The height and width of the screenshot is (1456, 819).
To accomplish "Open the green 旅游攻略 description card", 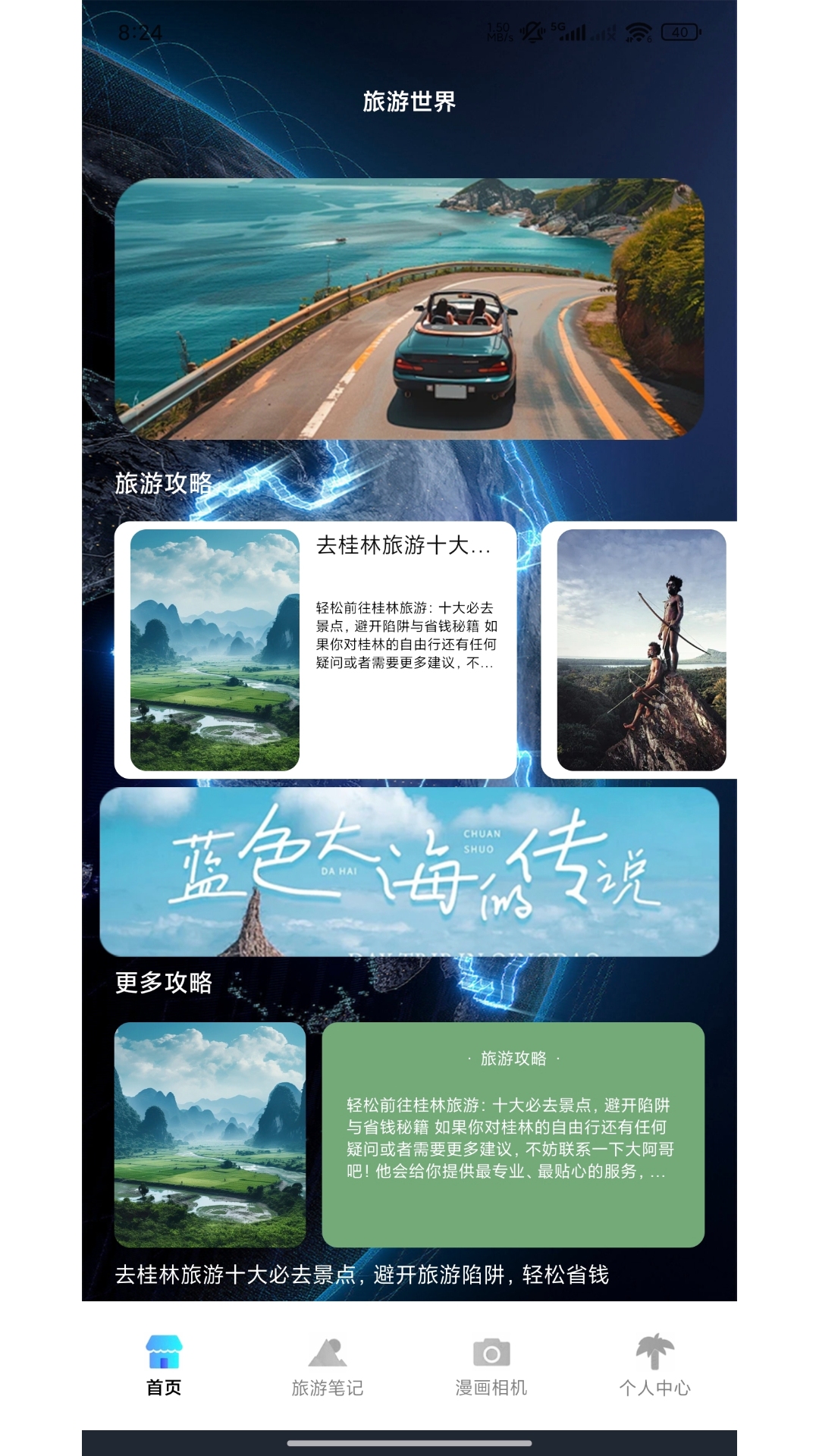I will click(x=513, y=1134).
